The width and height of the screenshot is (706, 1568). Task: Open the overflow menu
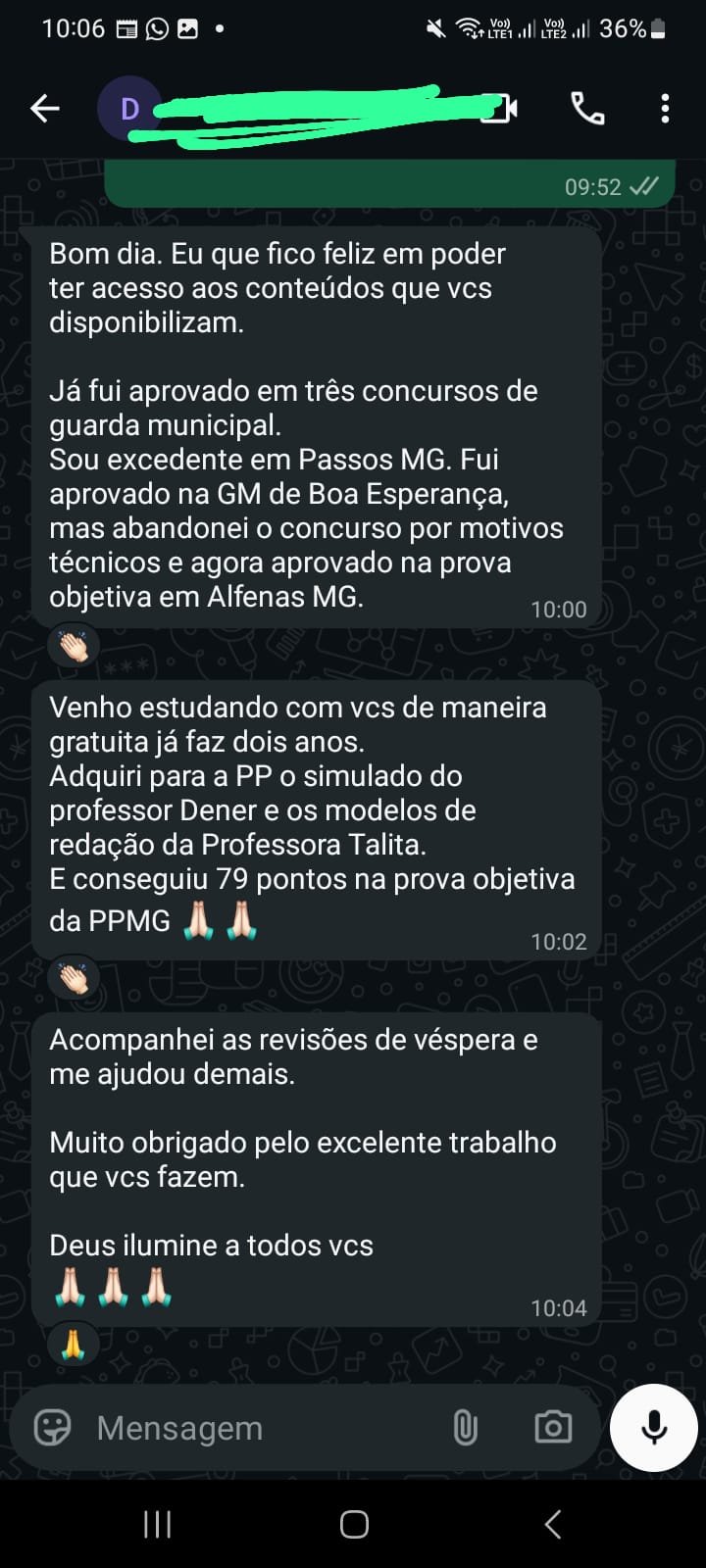(665, 109)
